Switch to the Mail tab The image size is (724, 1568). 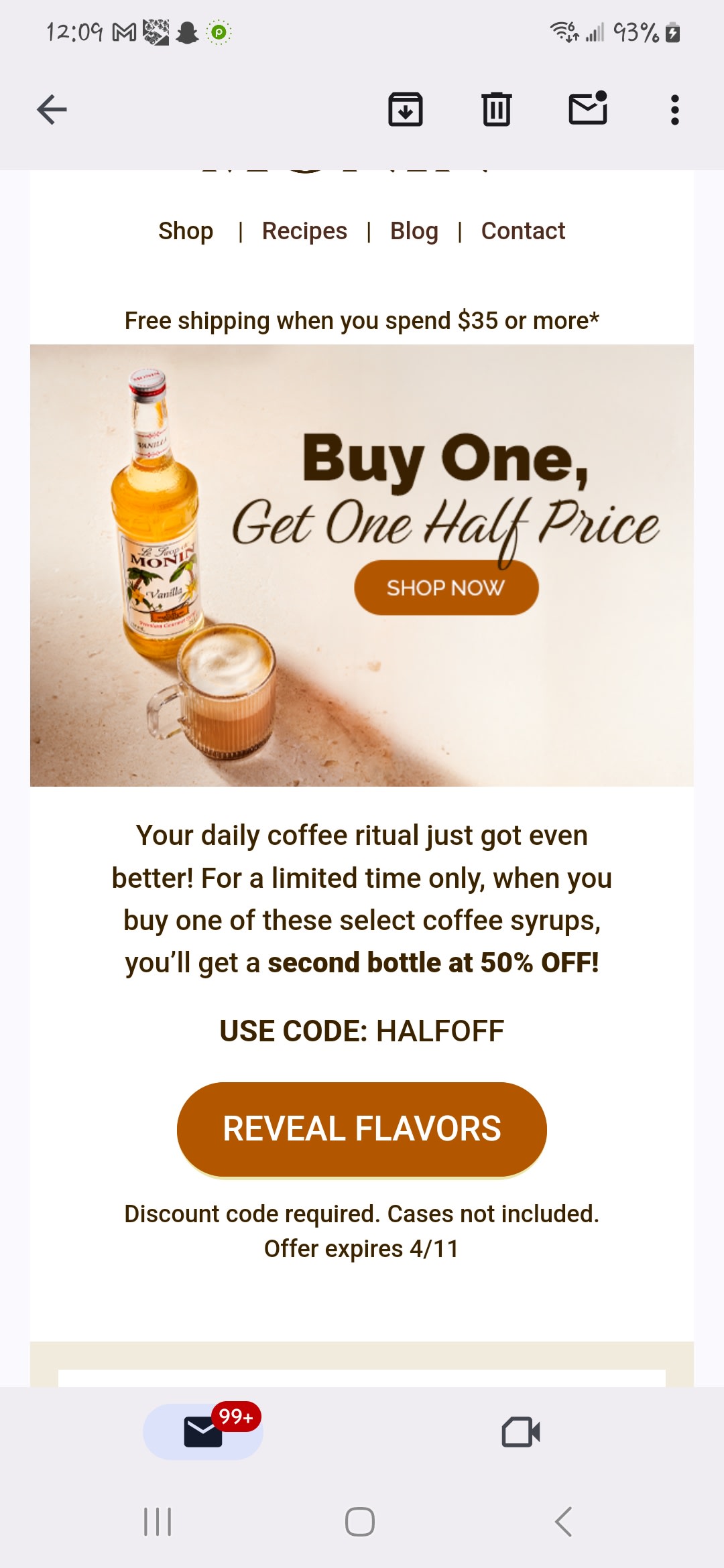[203, 1432]
